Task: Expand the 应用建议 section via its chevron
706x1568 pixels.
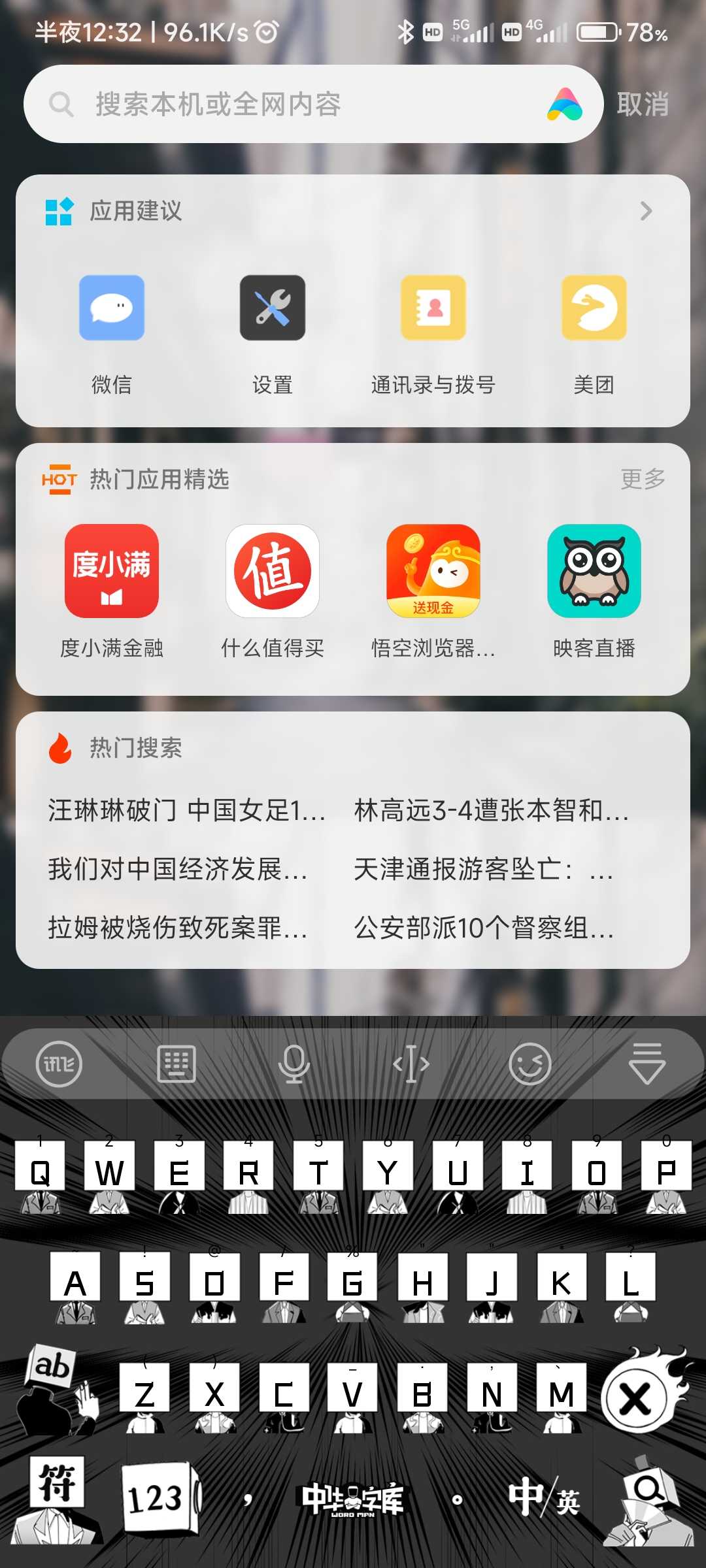Action: click(646, 211)
